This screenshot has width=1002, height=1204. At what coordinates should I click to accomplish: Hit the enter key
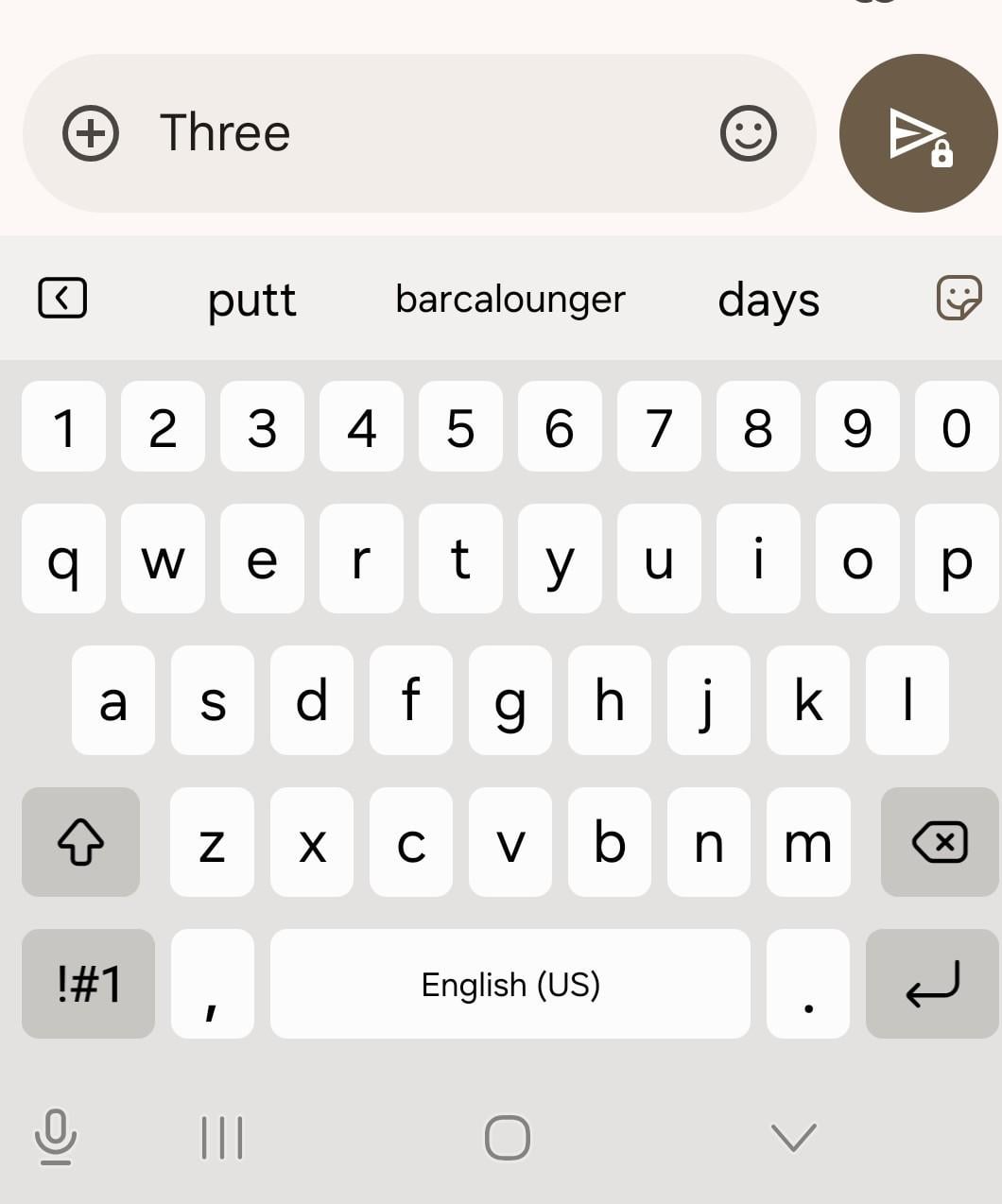932,984
